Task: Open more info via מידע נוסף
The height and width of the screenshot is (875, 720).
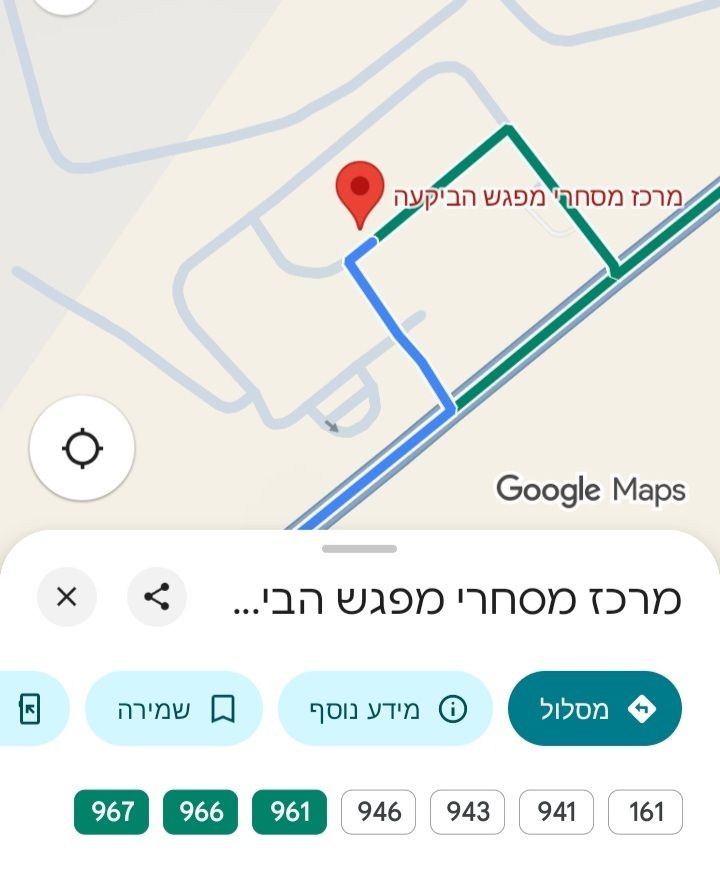Action: tap(385, 709)
